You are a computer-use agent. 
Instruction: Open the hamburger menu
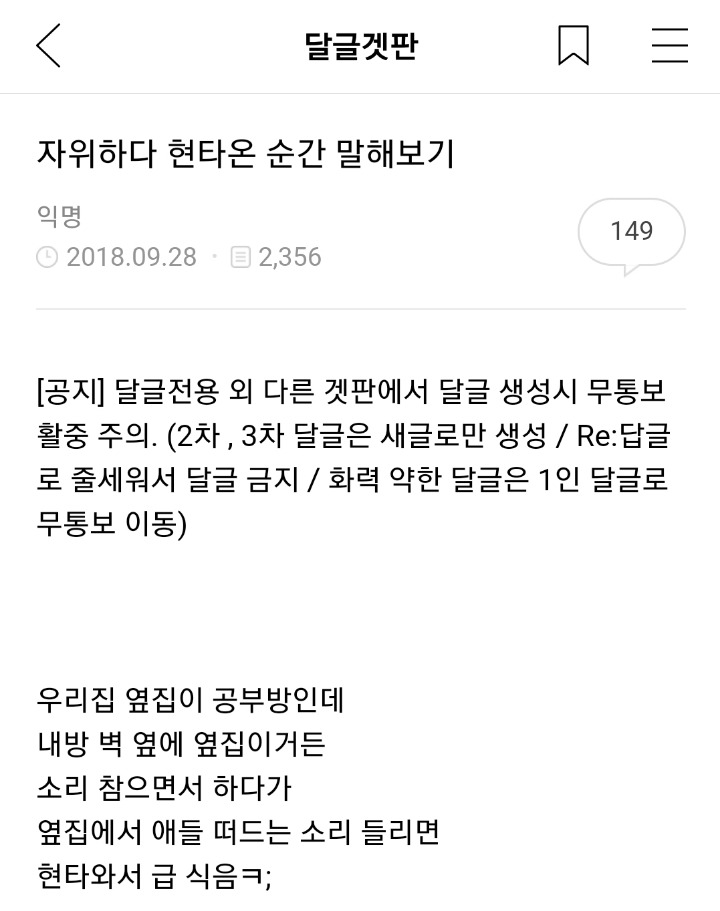669,46
